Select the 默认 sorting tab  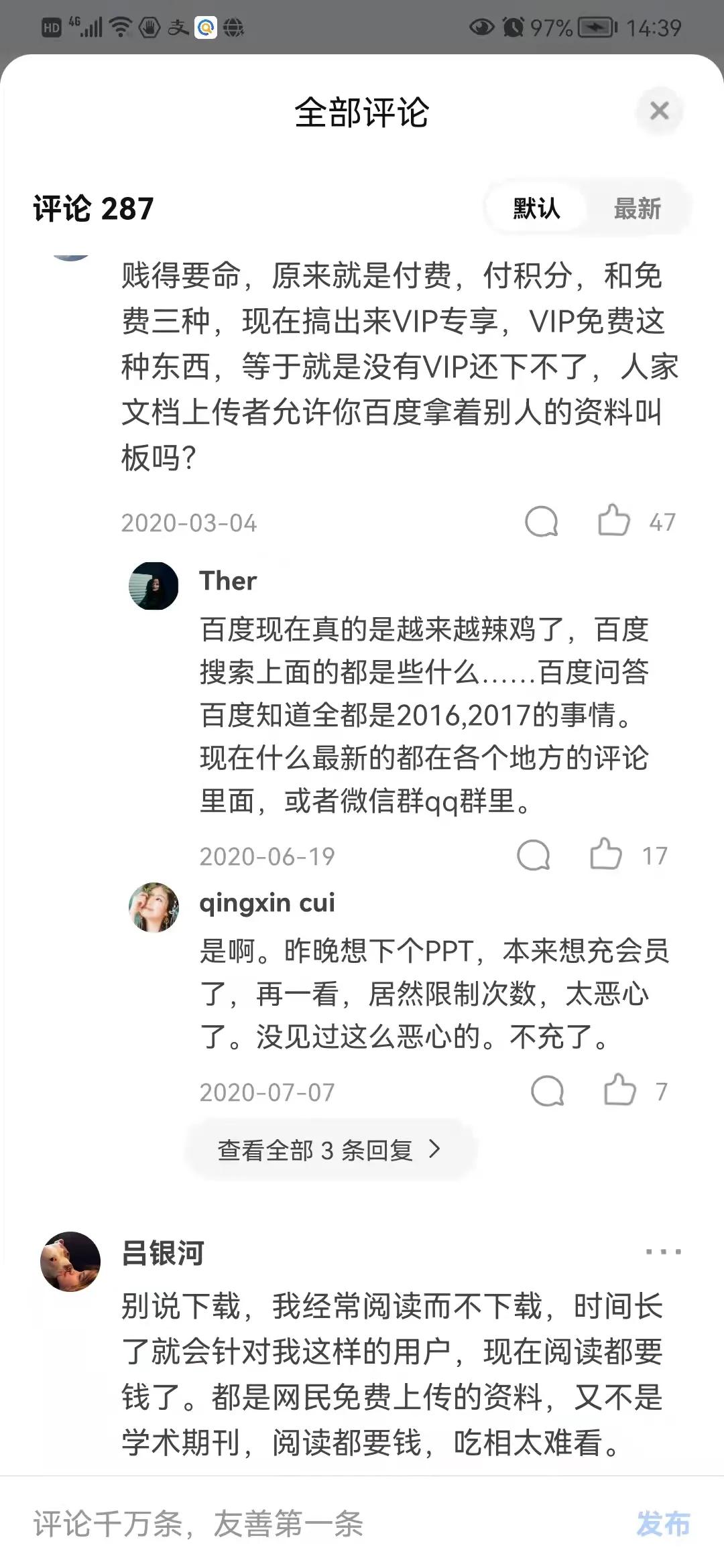(x=536, y=208)
